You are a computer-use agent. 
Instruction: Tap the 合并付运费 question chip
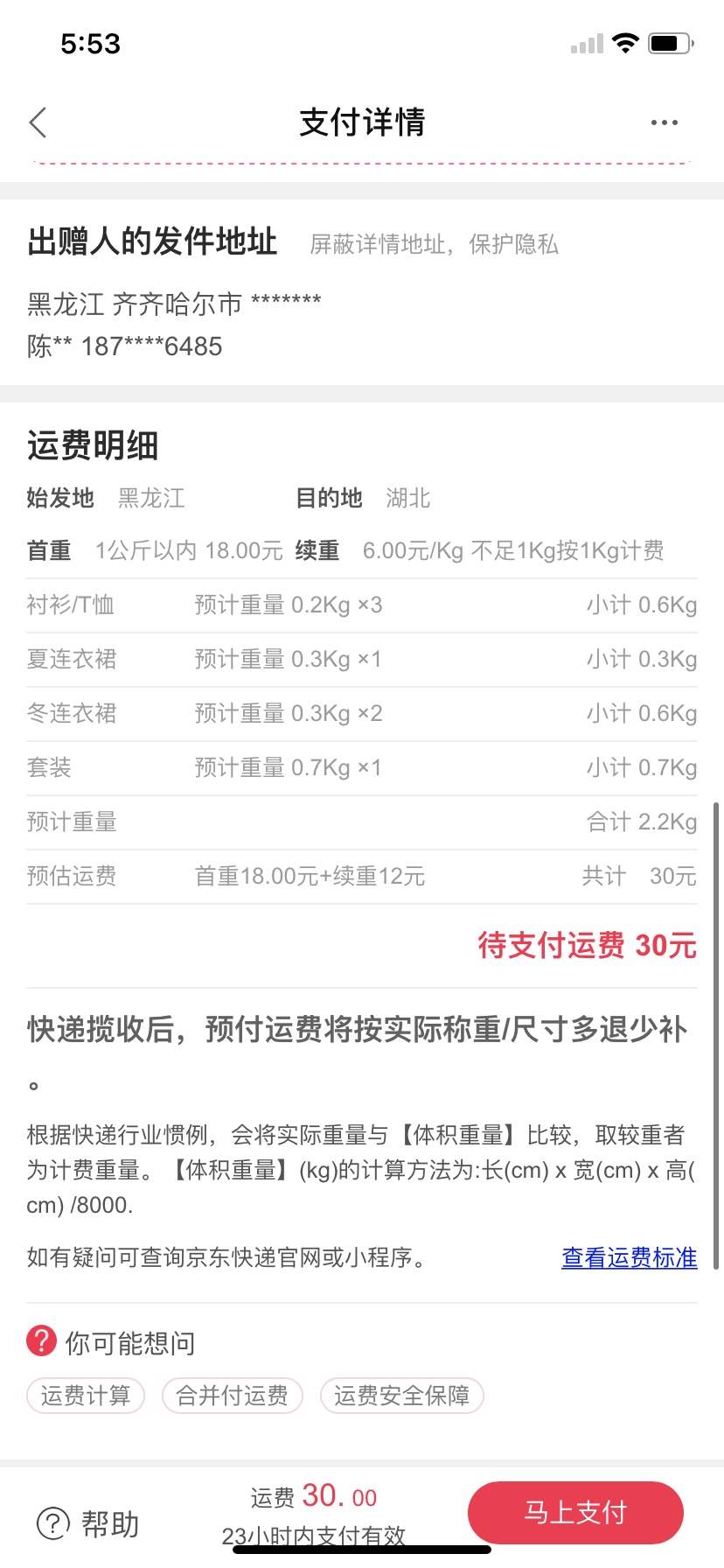232,1396
